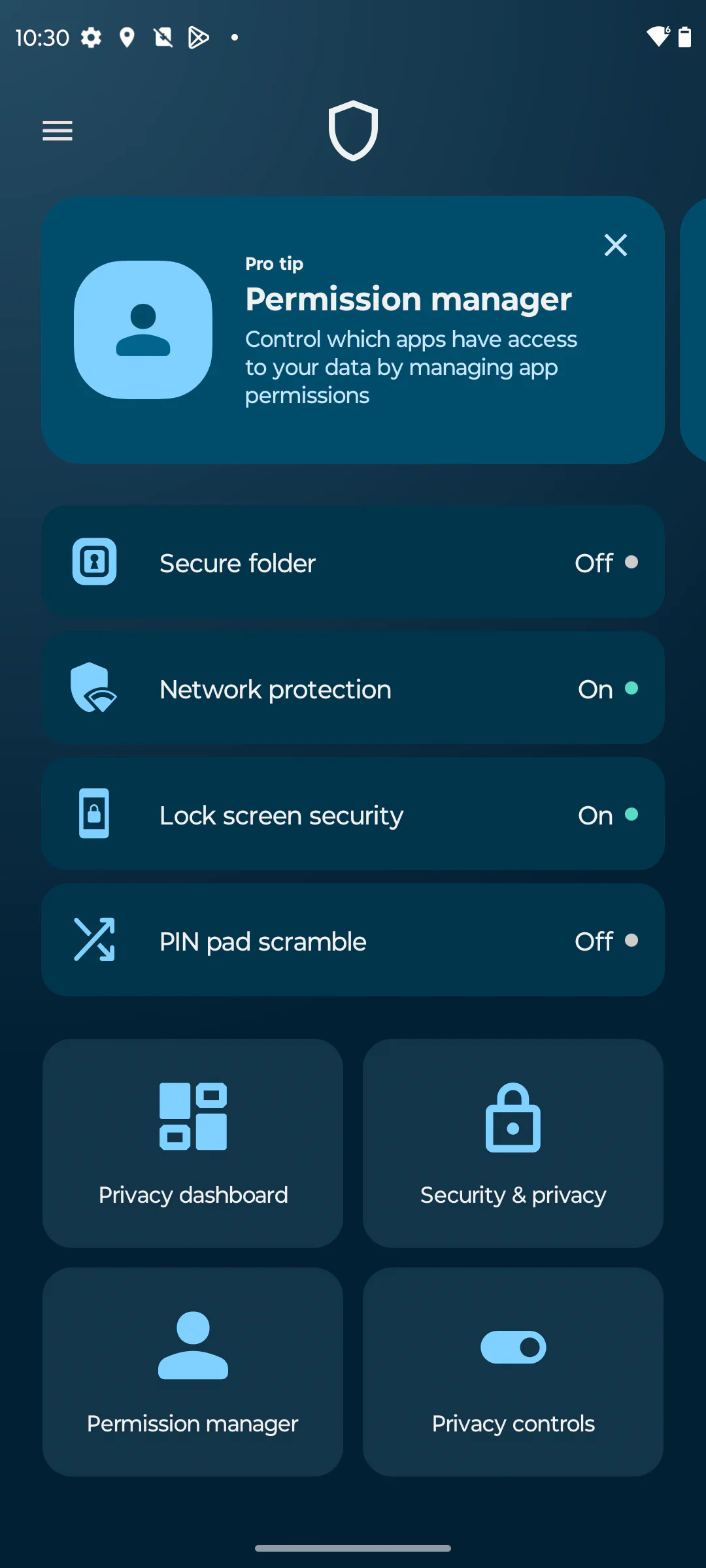This screenshot has width=706, height=1568.
Task: Open the Permission manager pro tip card
Action: click(353, 330)
